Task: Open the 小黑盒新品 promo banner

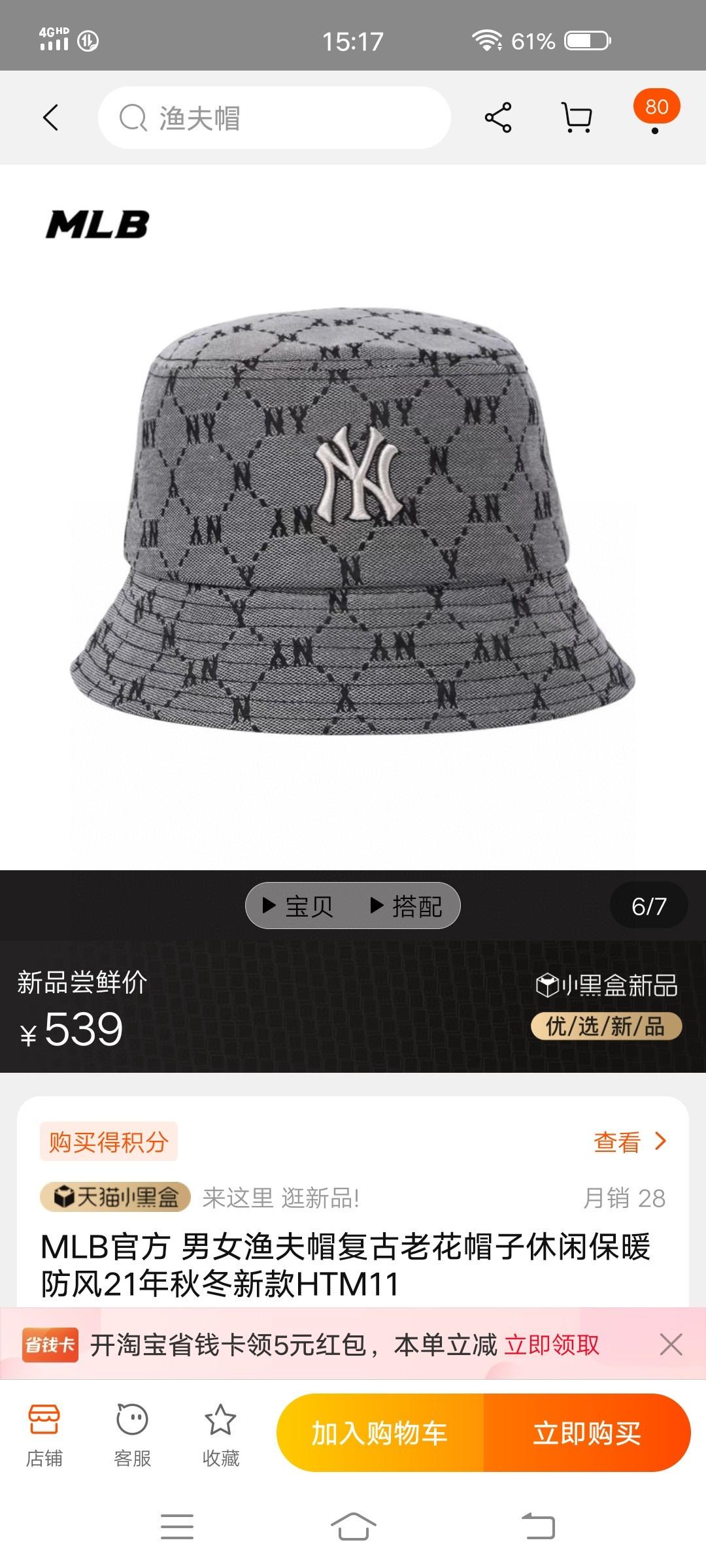Action: point(607,1006)
